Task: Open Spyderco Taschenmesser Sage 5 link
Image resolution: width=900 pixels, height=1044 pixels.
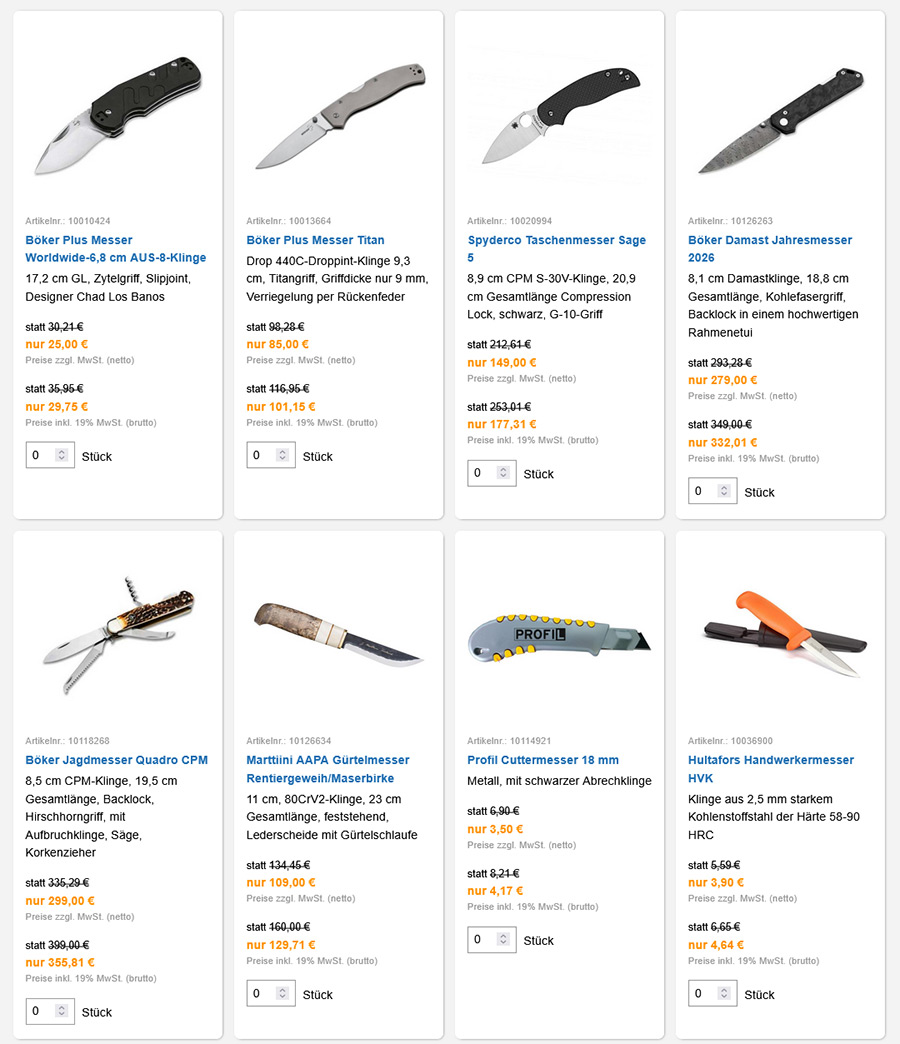Action: tap(556, 249)
